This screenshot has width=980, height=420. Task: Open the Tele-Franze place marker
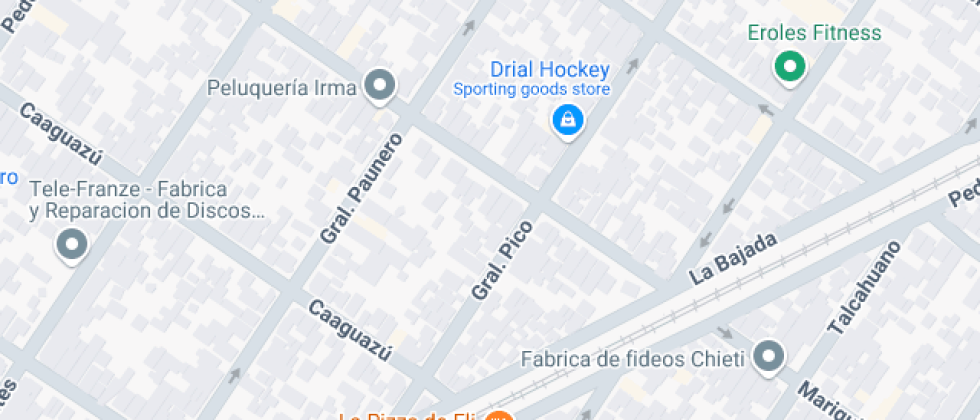[x=72, y=246]
